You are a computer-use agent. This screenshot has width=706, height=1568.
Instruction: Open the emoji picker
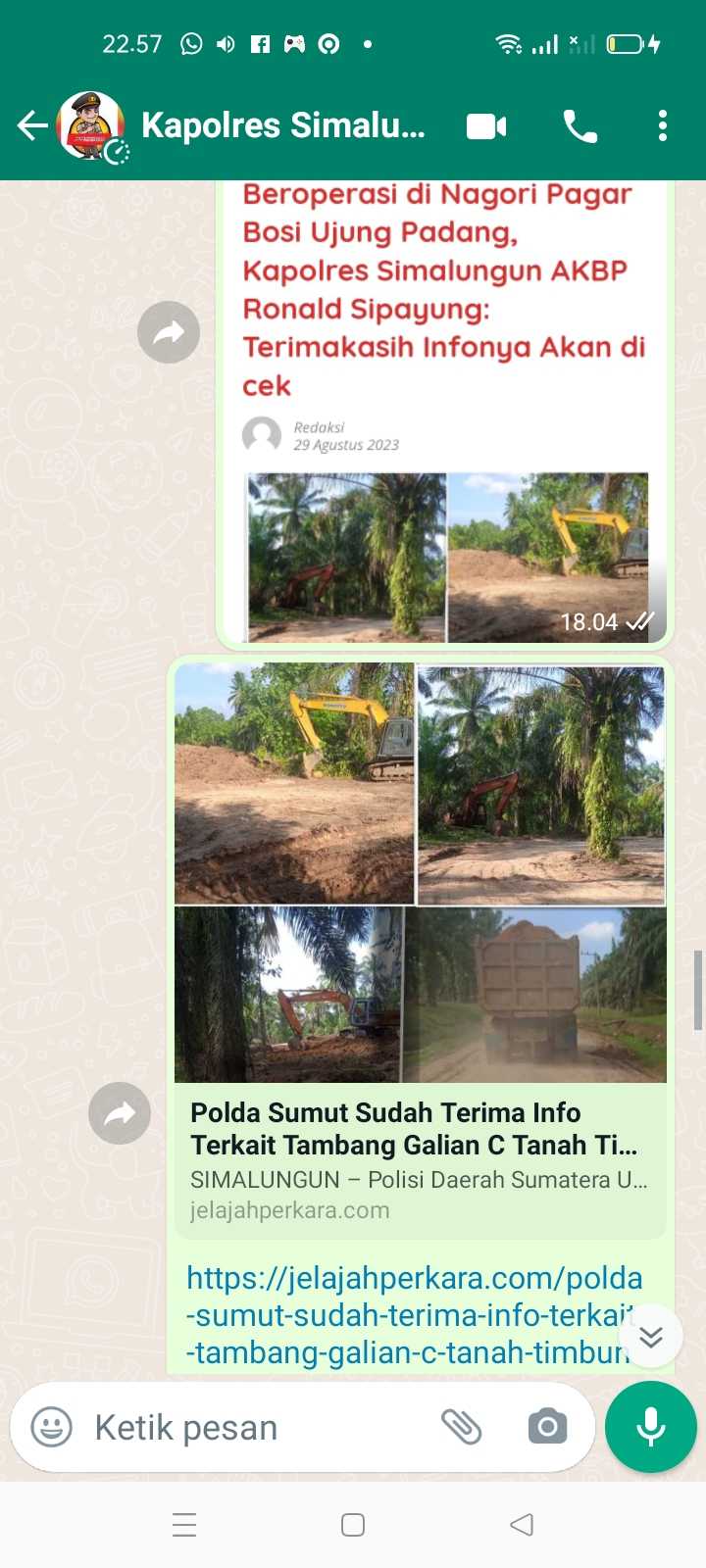51,1427
